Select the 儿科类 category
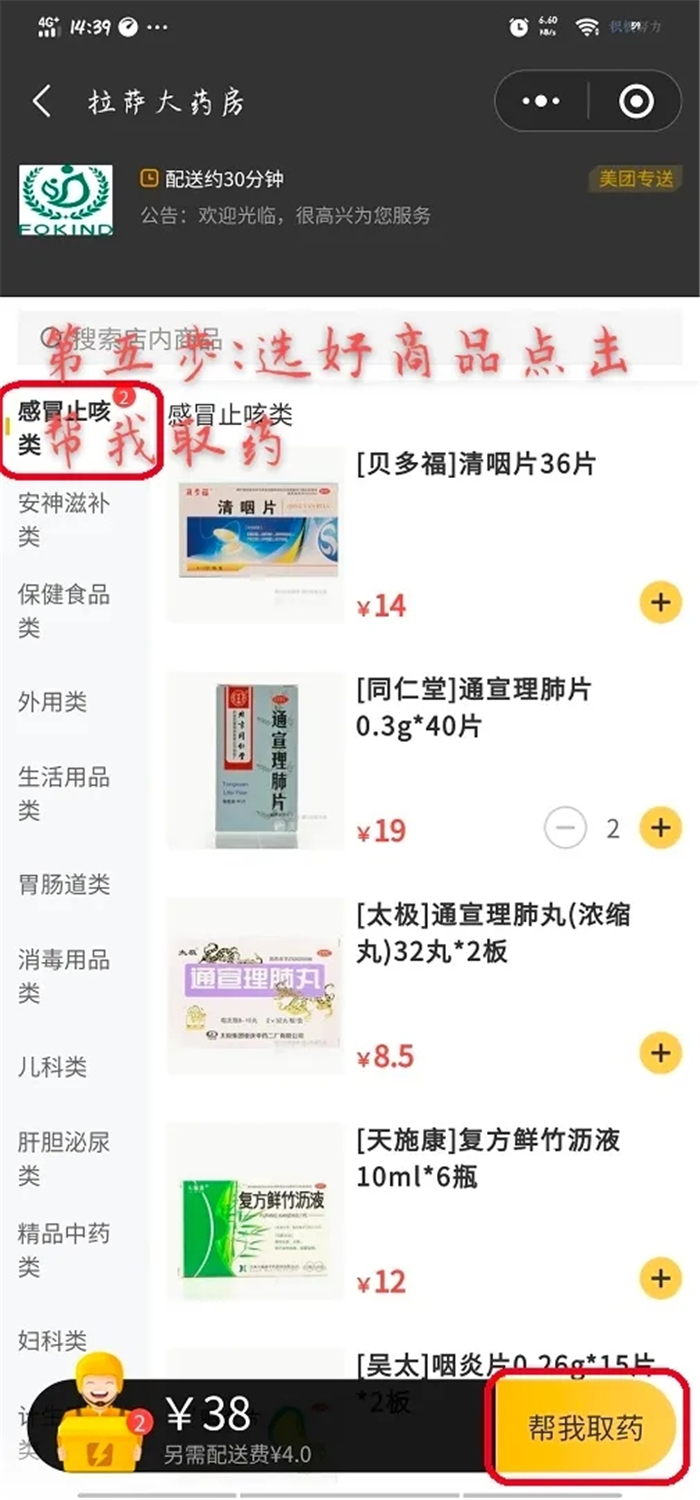The height and width of the screenshot is (1500, 700). point(52,1067)
